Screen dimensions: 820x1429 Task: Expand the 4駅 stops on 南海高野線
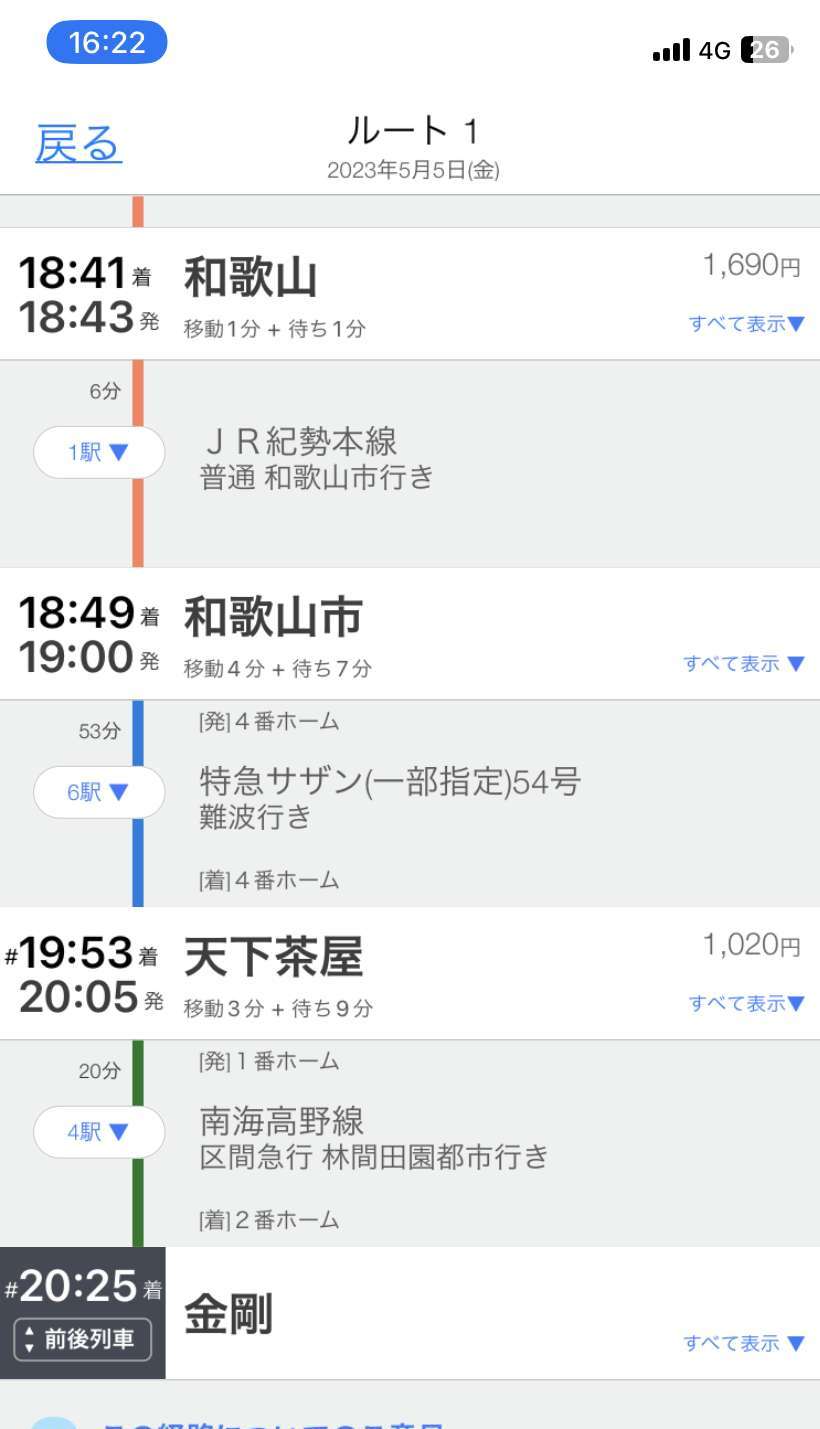(x=99, y=1132)
